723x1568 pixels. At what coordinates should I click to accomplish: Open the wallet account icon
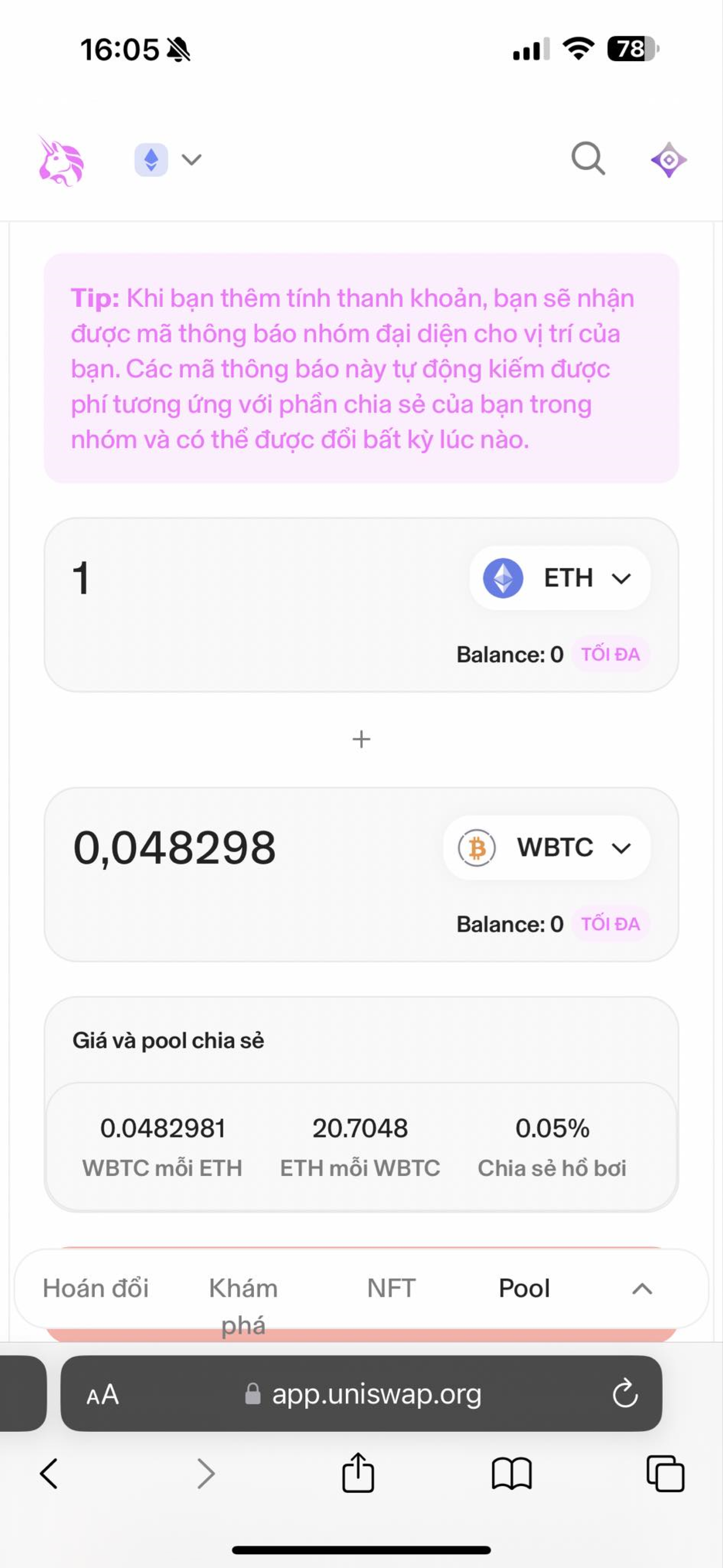(668, 160)
